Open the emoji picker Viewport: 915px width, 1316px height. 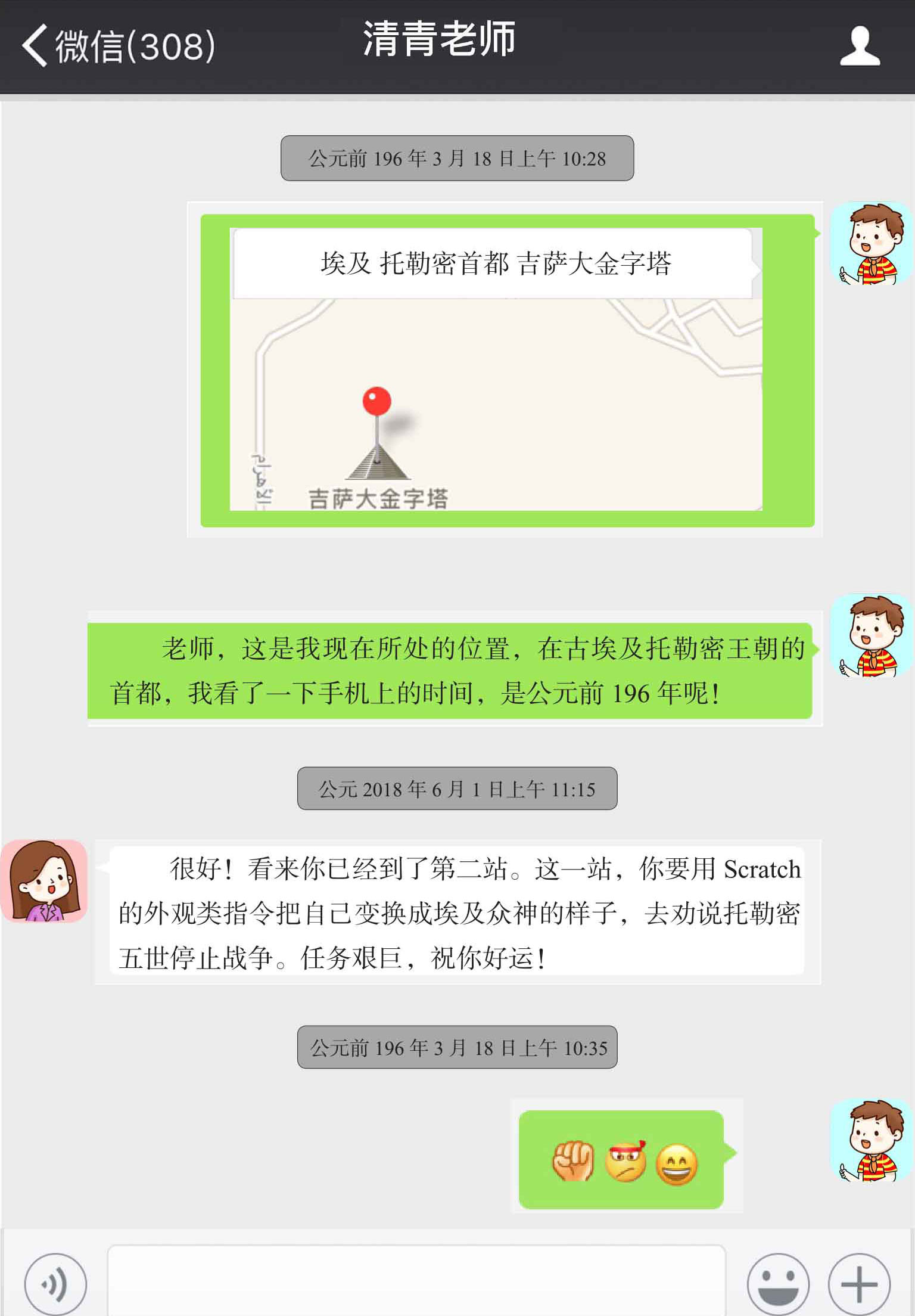click(x=777, y=1283)
